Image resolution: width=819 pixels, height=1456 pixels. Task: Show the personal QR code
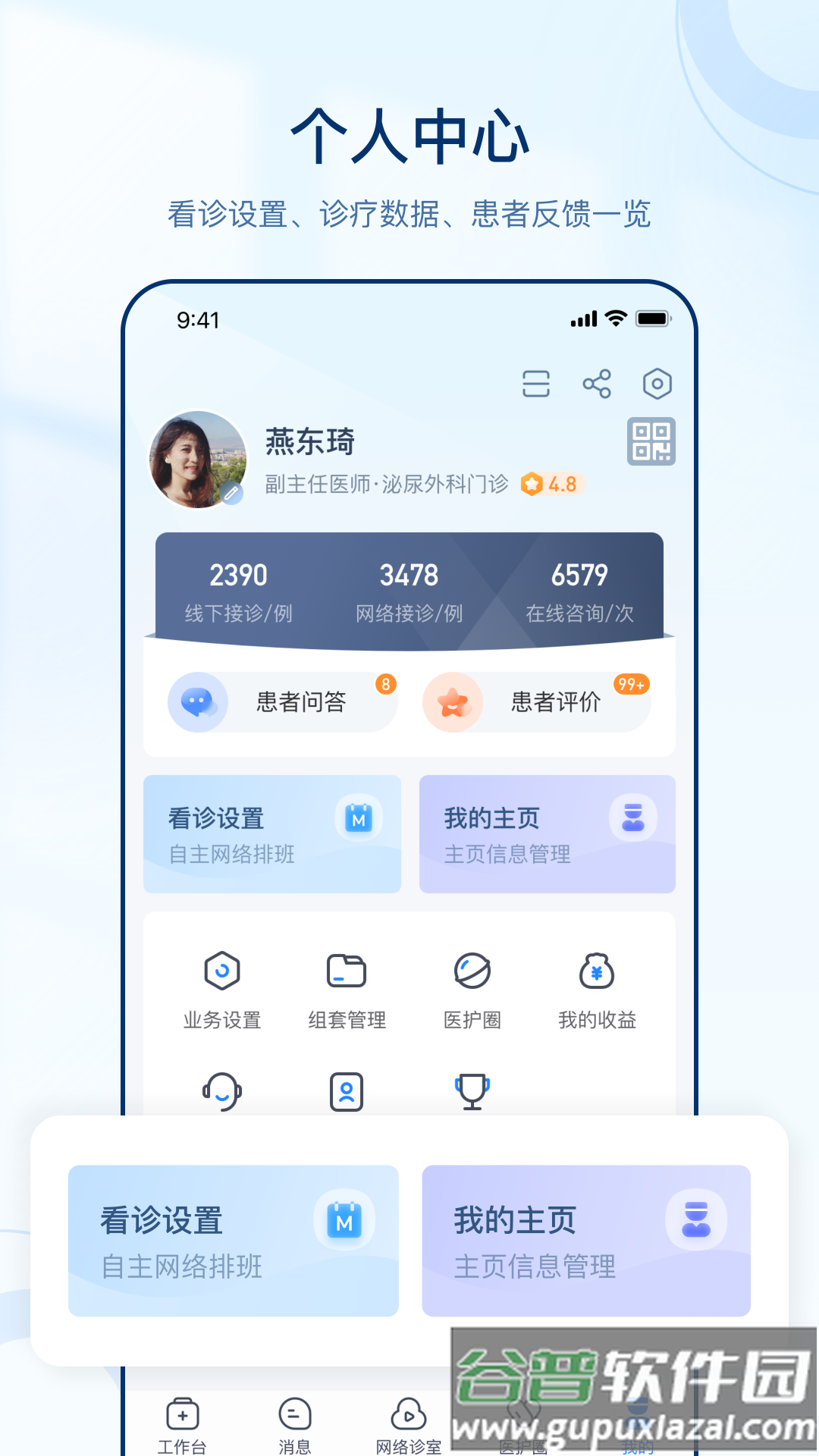tap(652, 442)
